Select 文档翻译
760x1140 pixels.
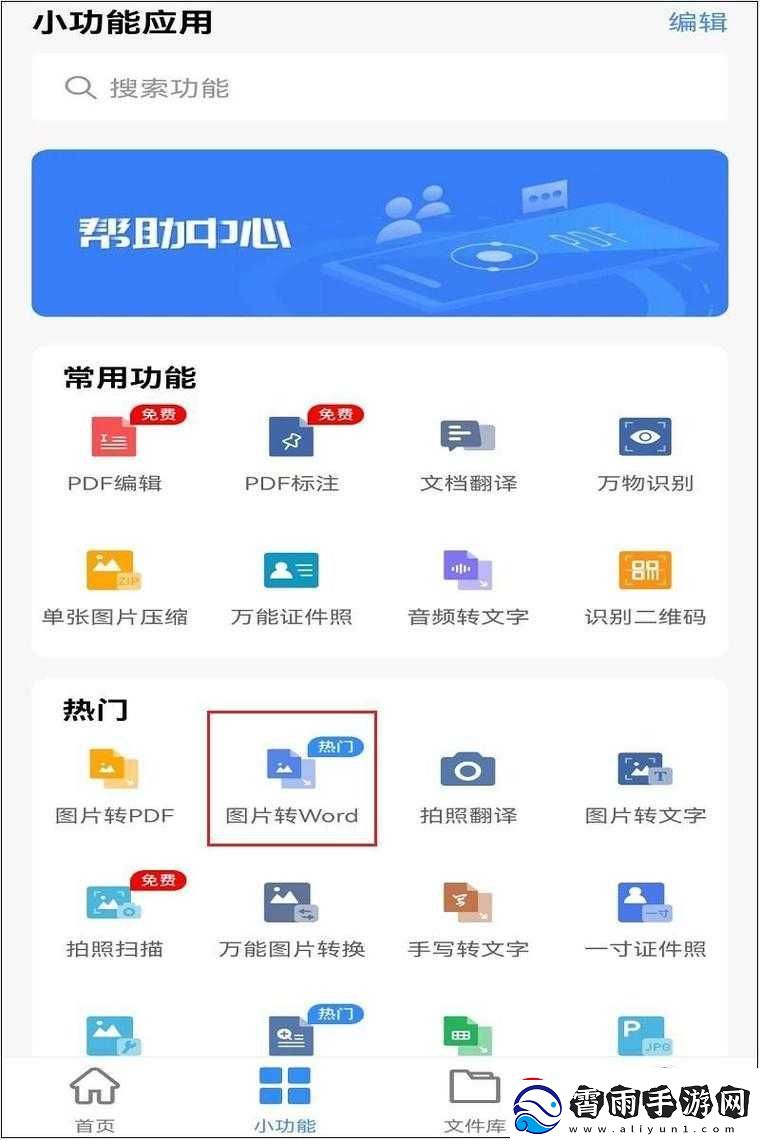tap(468, 452)
